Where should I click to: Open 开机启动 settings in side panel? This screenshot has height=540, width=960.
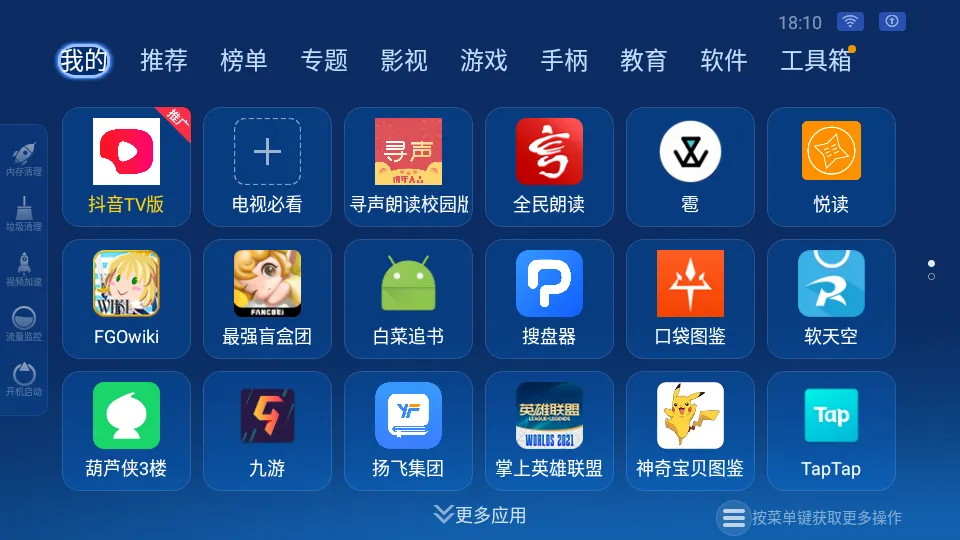tap(24, 379)
